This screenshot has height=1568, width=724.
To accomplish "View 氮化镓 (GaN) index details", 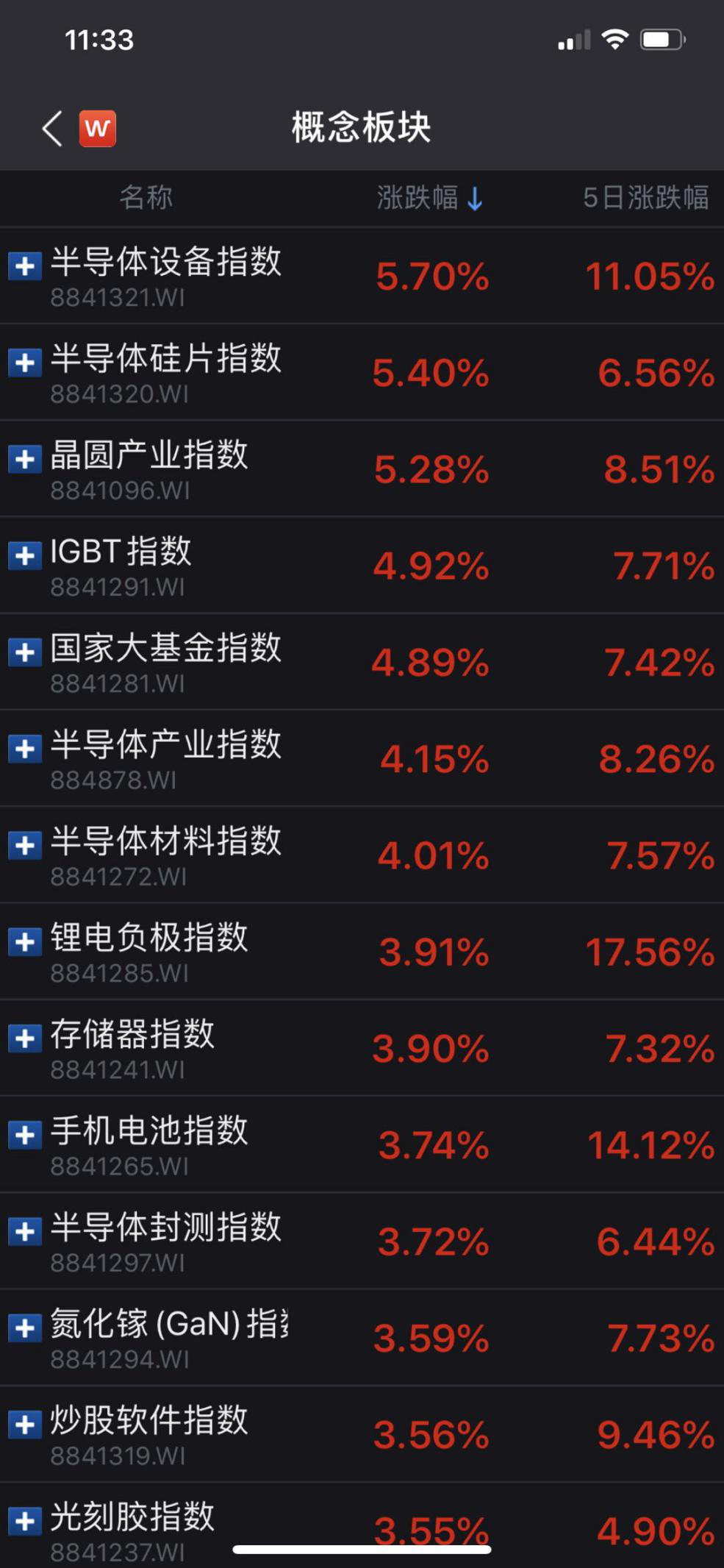I will coord(362,1337).
